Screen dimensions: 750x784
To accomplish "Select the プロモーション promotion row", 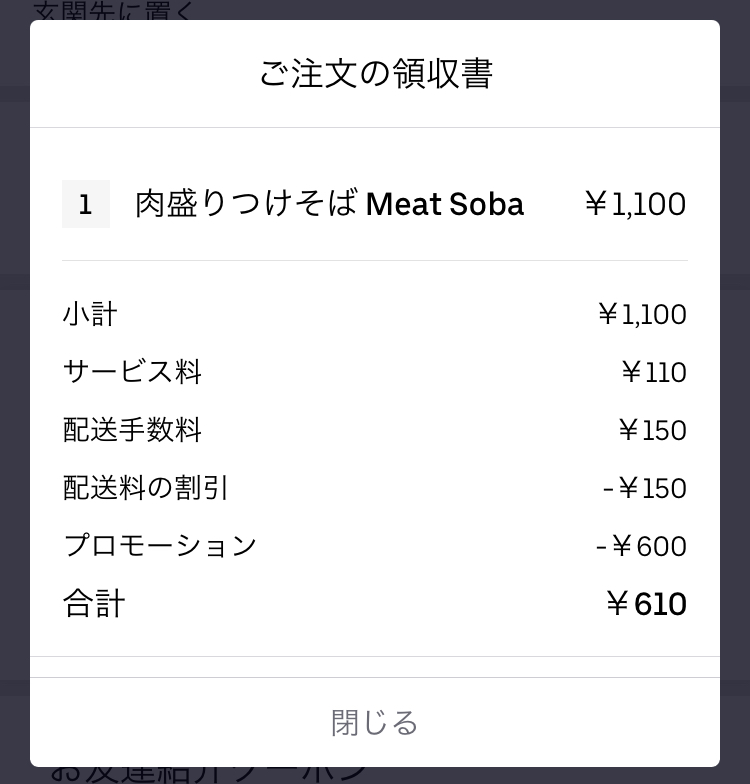I will tap(159, 545).
